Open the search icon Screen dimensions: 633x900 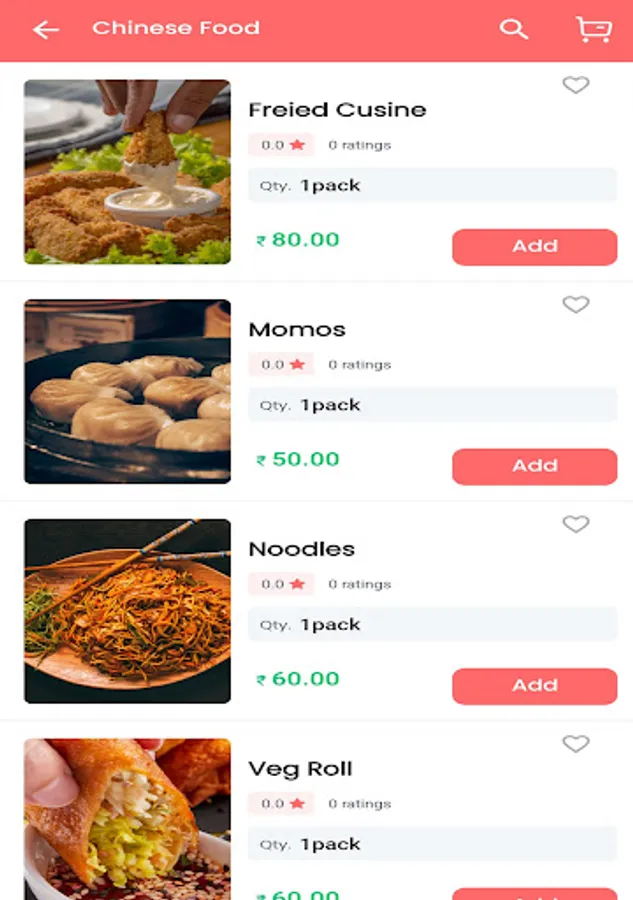pyautogui.click(x=514, y=29)
